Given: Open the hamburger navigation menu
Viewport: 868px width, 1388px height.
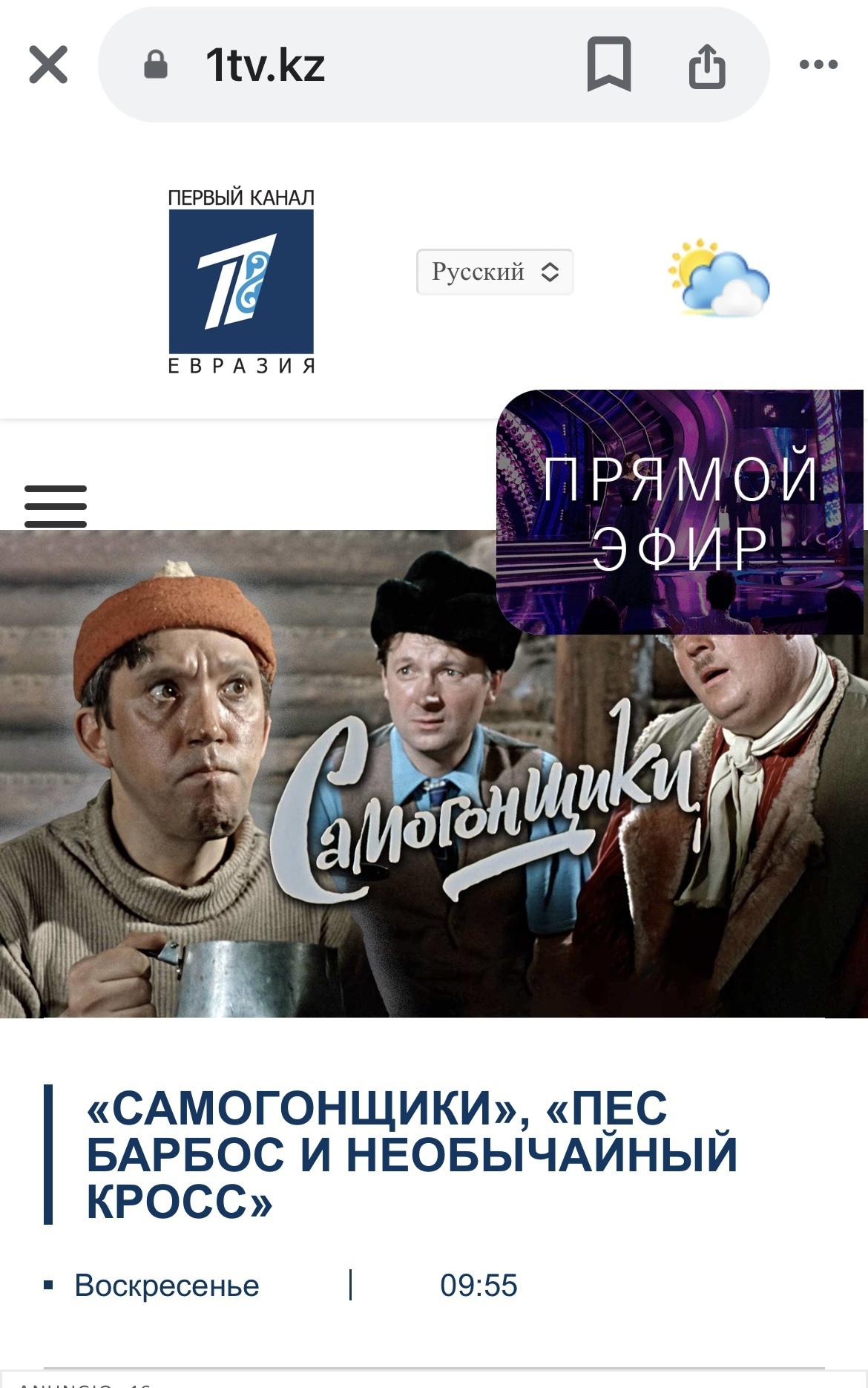Looking at the screenshot, I should pos(56,506).
